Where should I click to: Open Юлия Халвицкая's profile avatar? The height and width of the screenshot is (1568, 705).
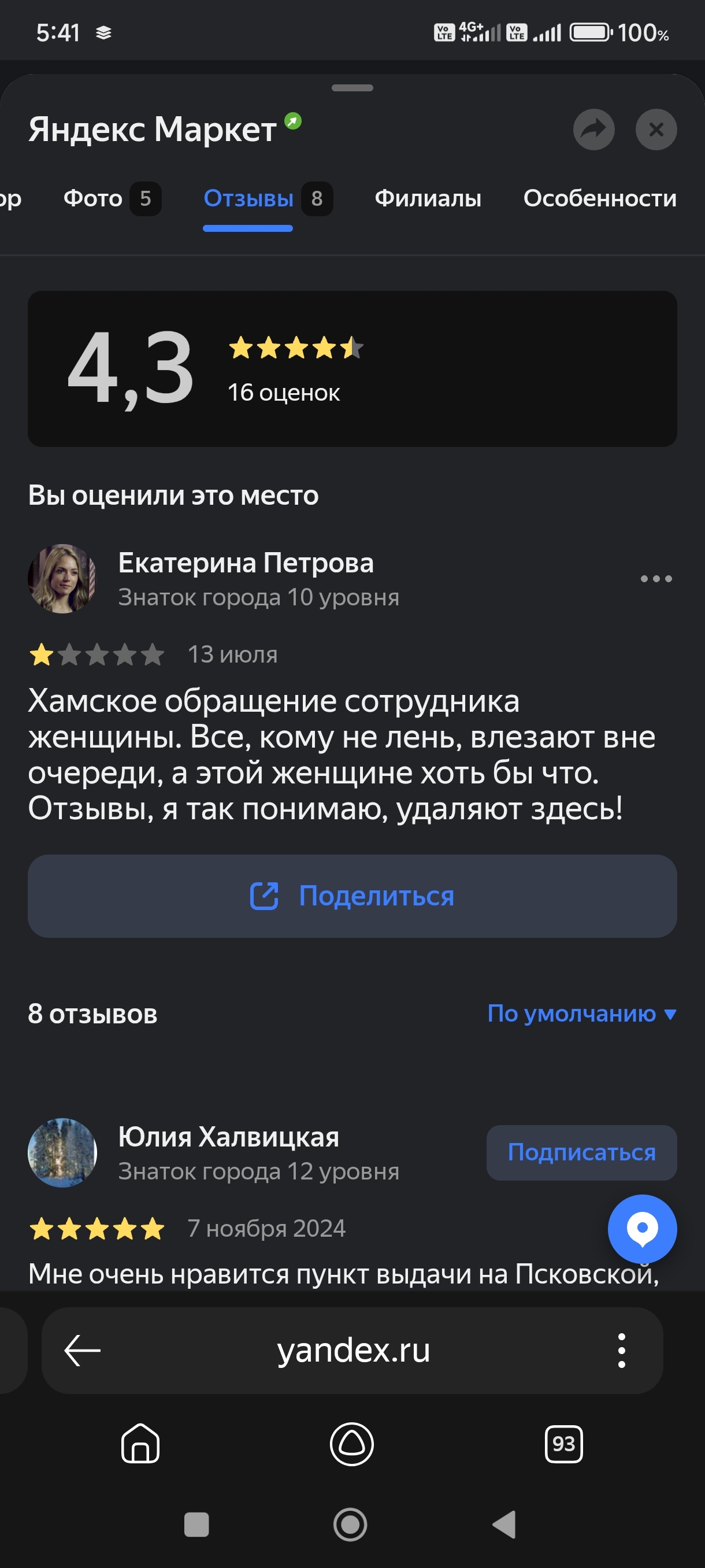62,1153
